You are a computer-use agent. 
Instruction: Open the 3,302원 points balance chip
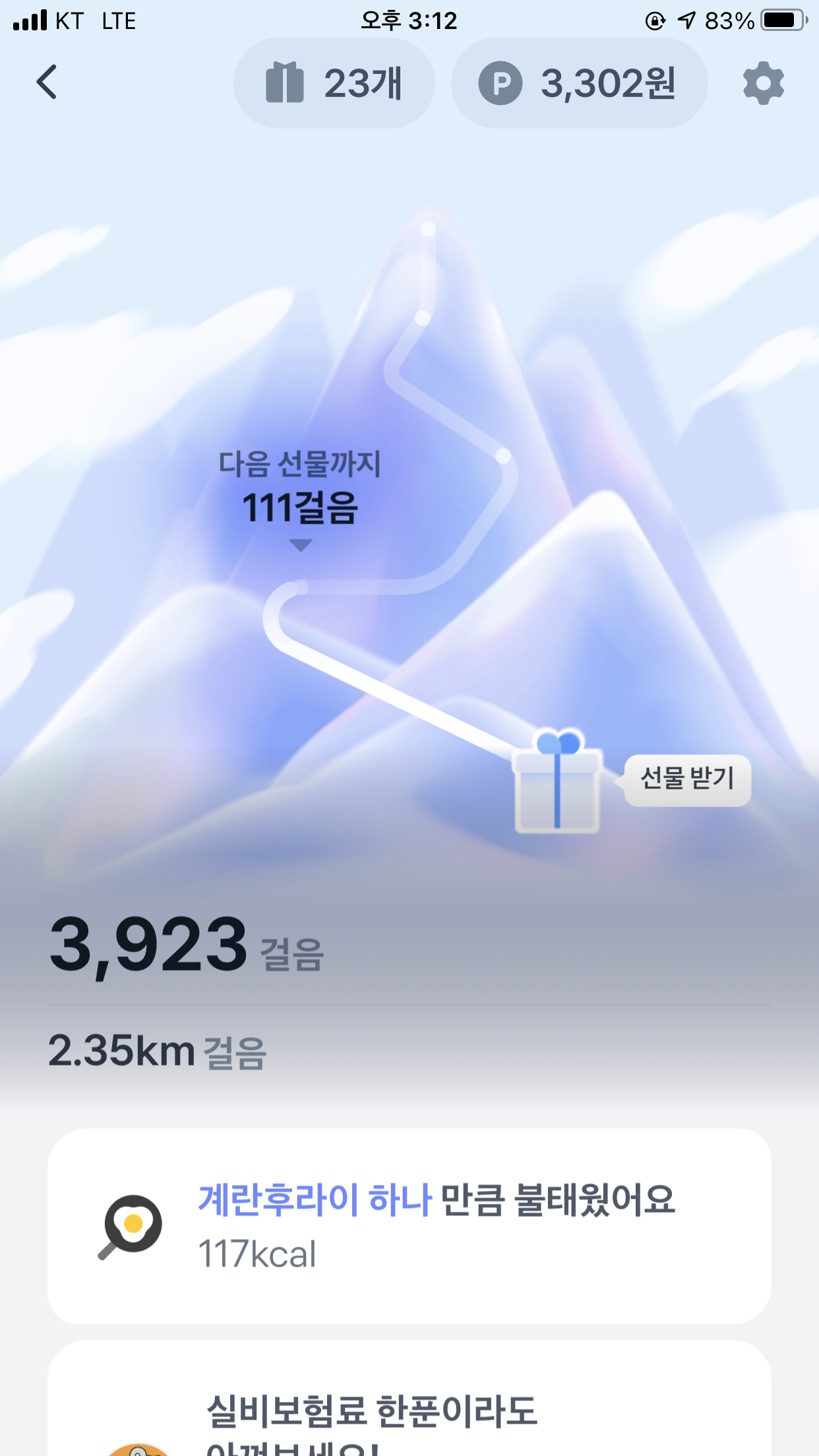click(578, 83)
